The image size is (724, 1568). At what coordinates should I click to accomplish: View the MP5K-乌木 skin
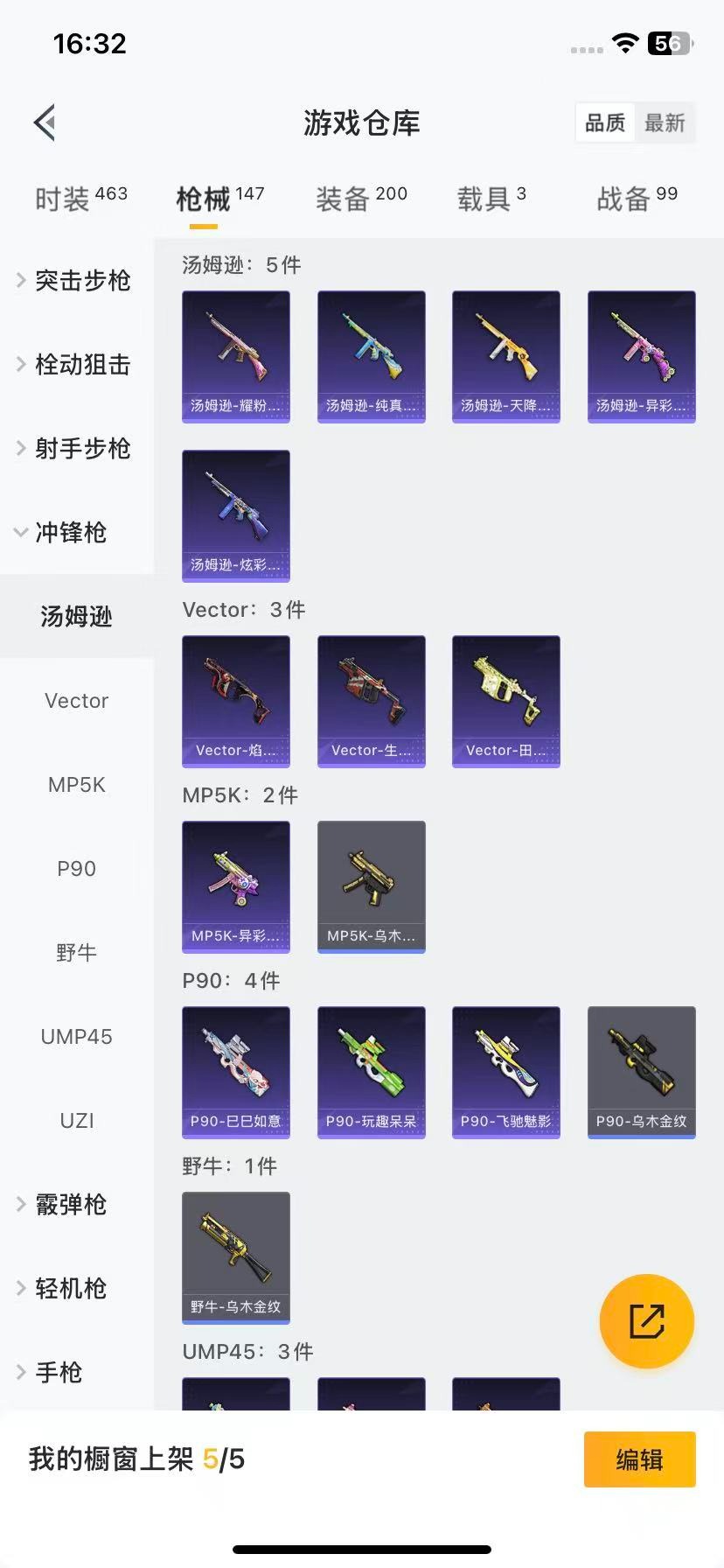point(371,886)
